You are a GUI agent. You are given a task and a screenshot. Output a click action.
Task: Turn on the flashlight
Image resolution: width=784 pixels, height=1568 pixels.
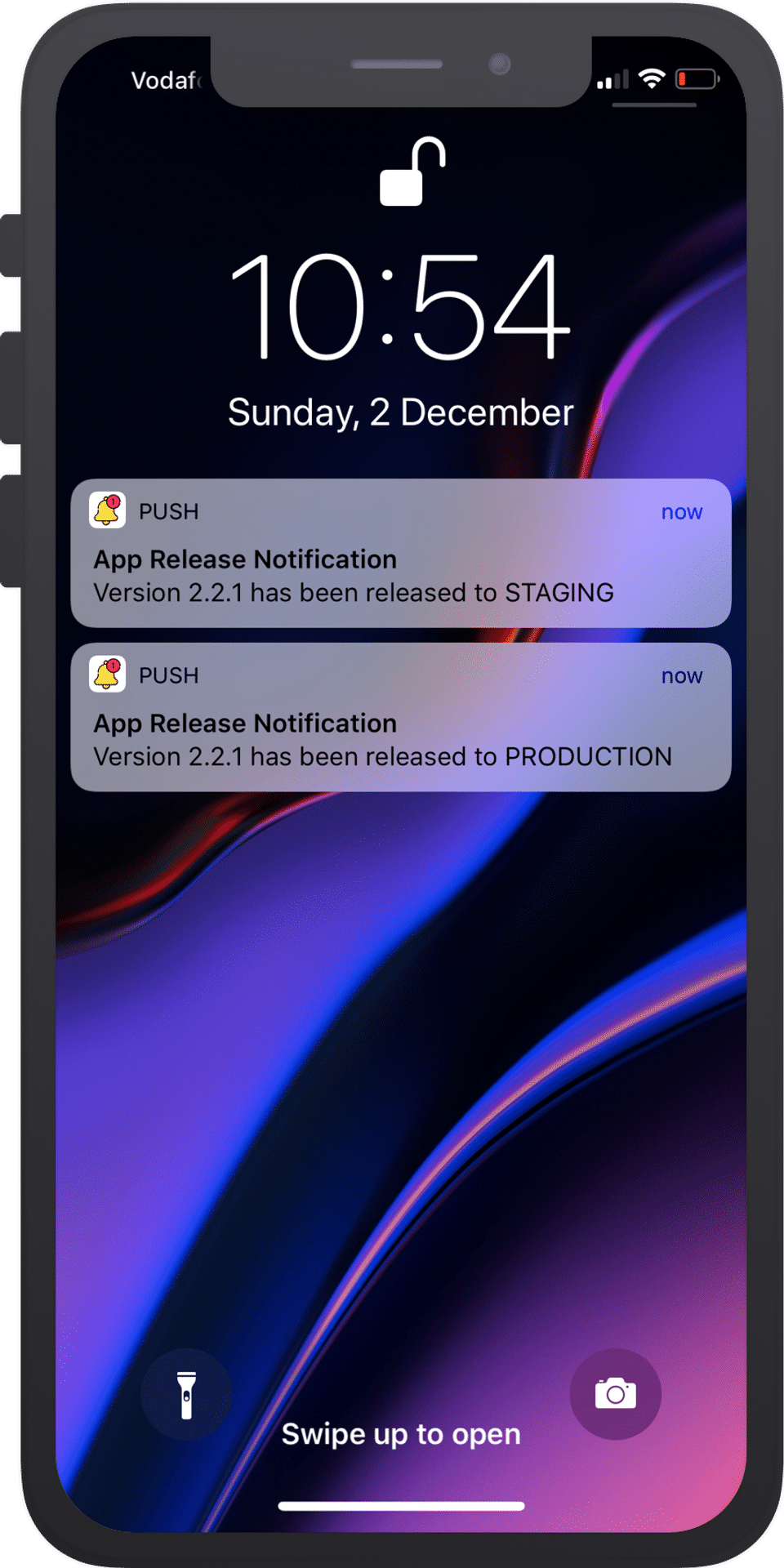[186, 1394]
